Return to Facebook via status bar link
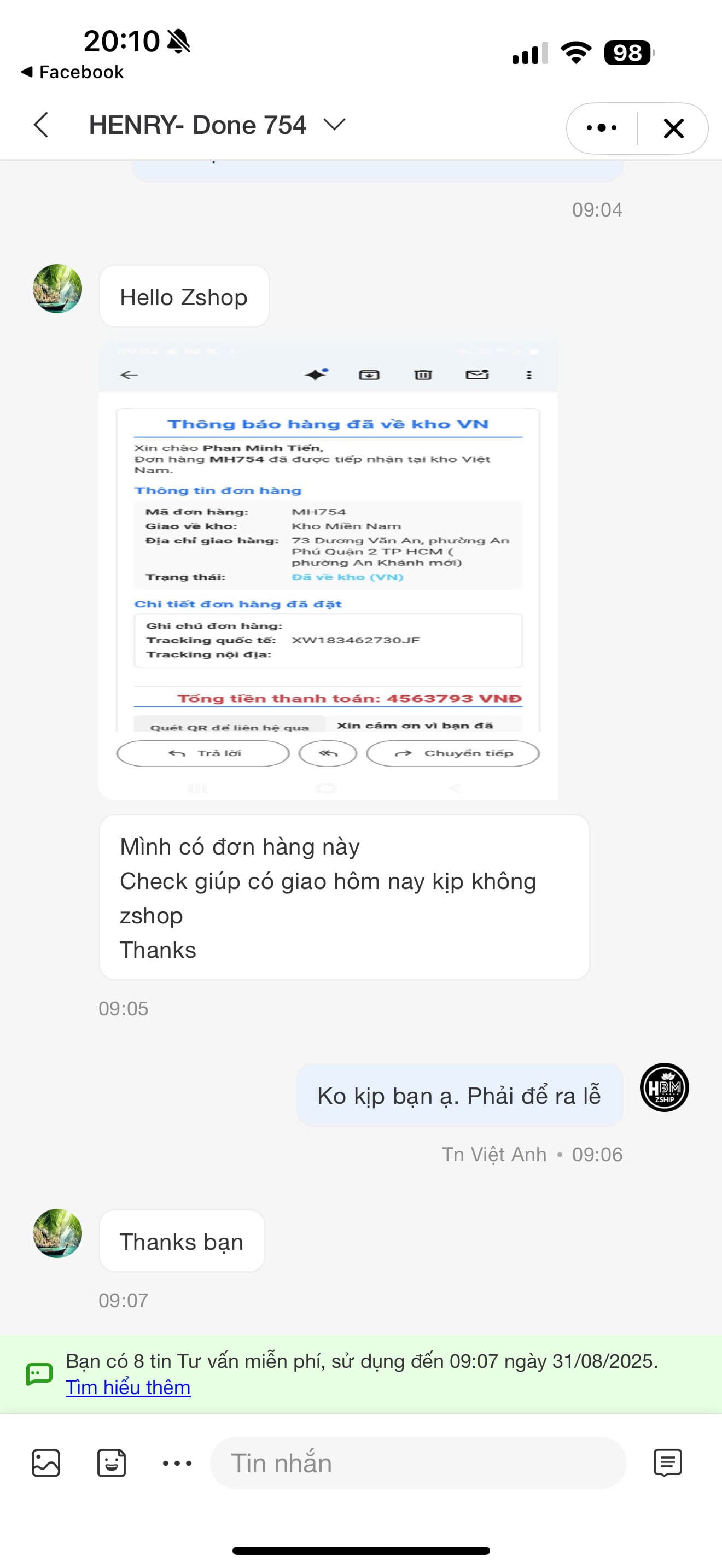 click(72, 72)
